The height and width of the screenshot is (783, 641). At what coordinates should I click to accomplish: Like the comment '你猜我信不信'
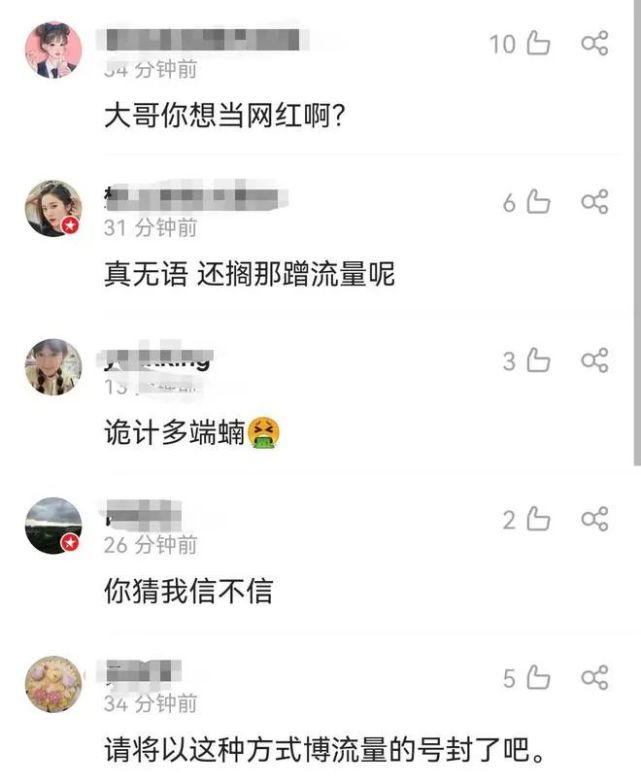(538, 519)
